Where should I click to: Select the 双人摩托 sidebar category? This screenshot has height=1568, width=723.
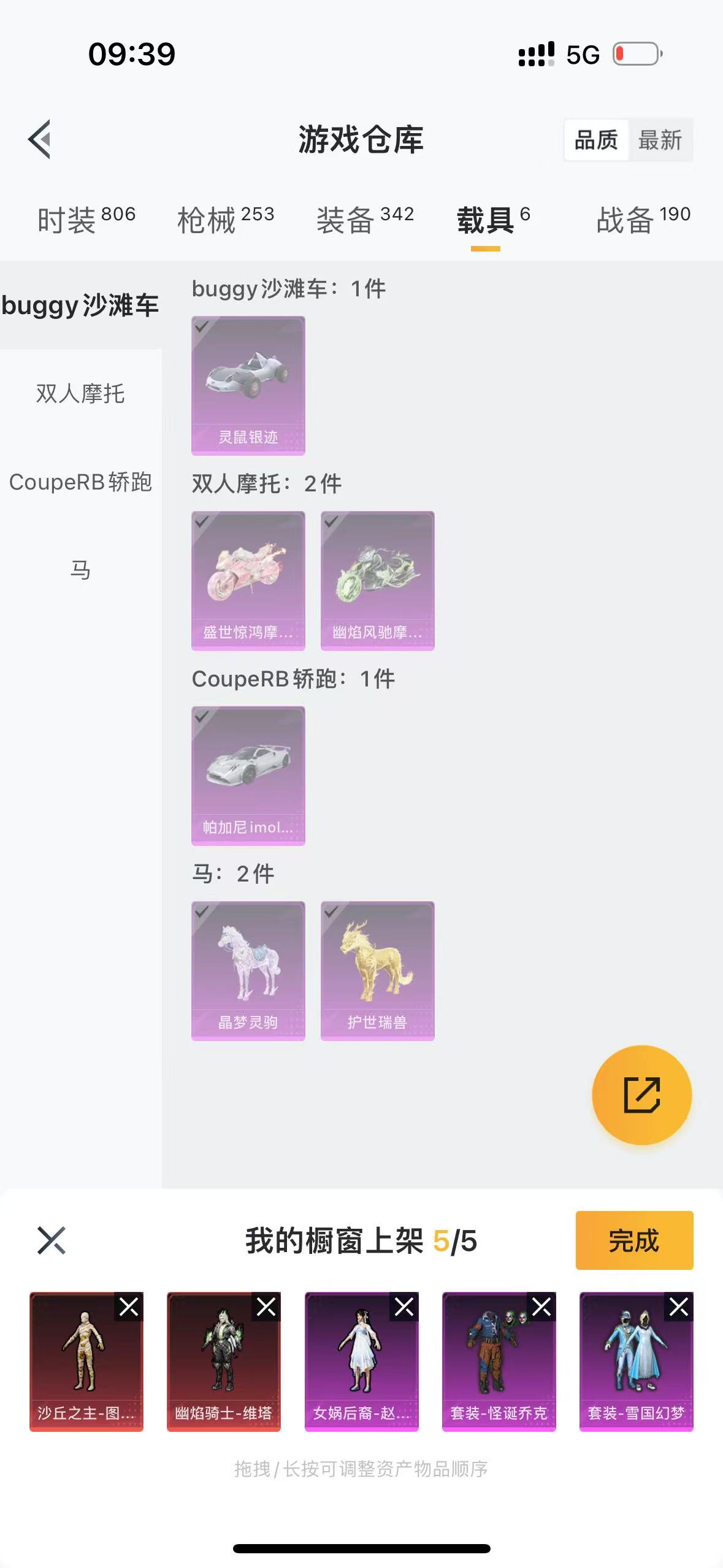80,394
